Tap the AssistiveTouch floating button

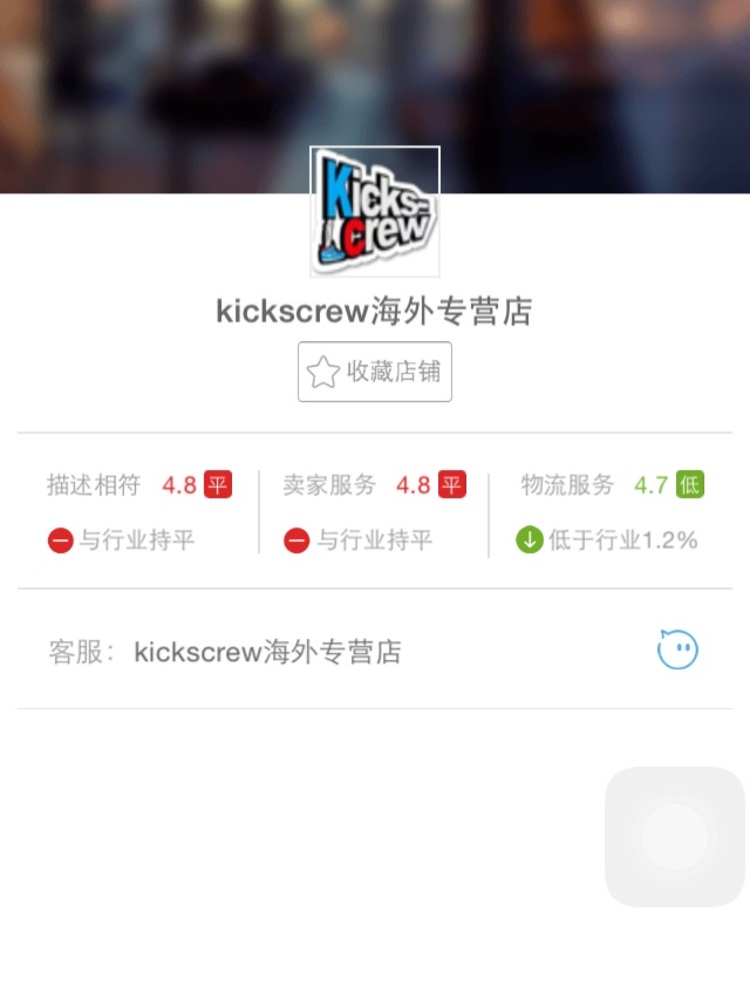pyautogui.click(x=675, y=837)
